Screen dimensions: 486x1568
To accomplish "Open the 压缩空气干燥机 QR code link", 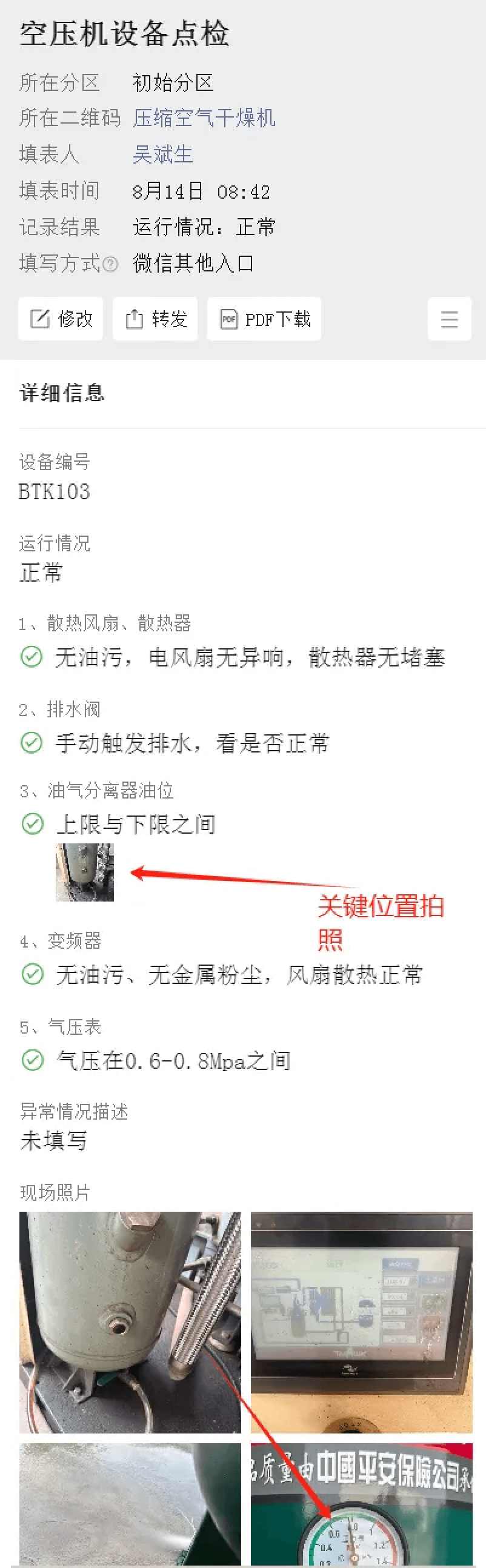I will [204, 118].
